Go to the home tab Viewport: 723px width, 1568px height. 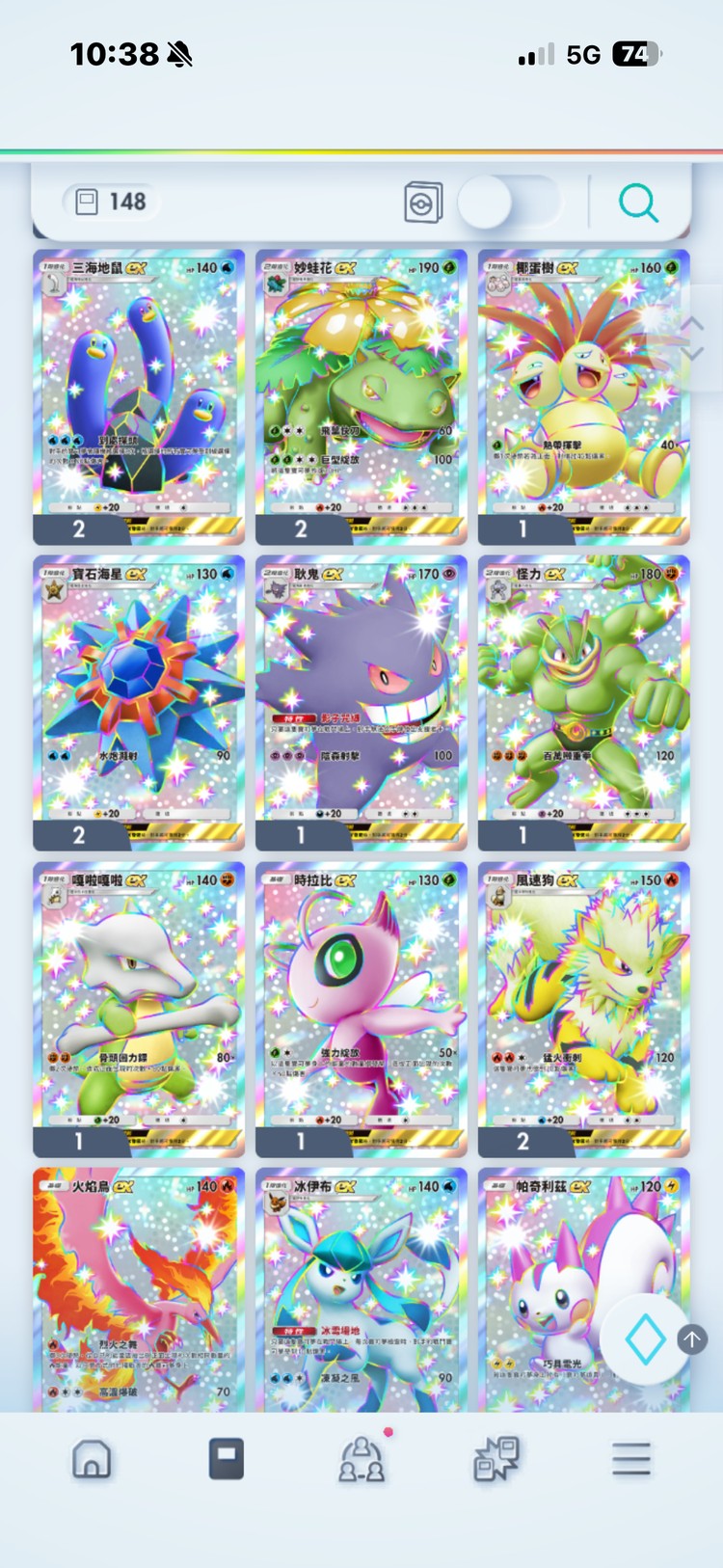tap(92, 1459)
